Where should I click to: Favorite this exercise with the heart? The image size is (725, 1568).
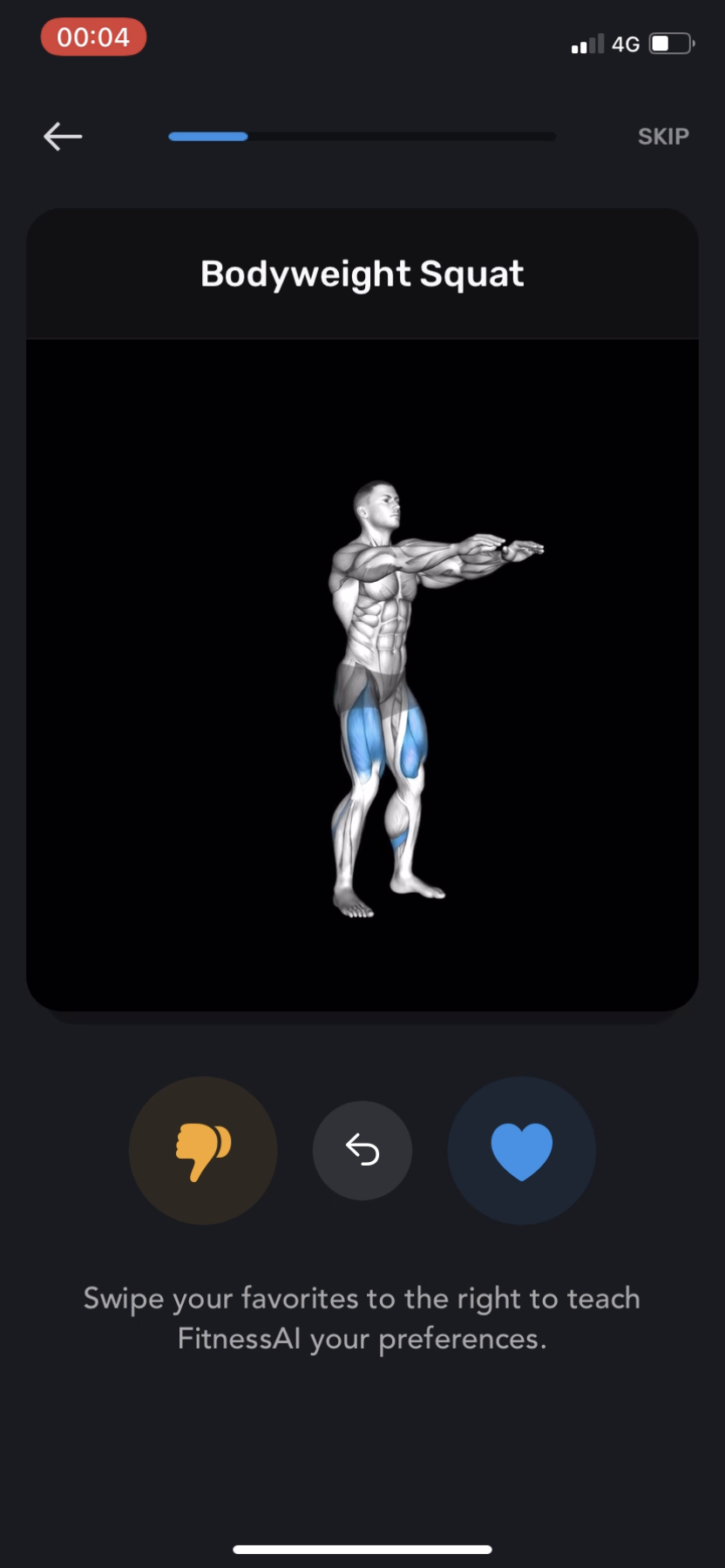(521, 1150)
